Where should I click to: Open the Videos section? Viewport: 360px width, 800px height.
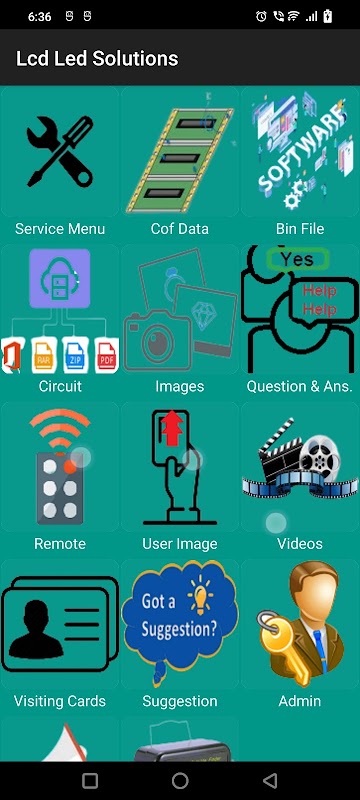point(300,478)
